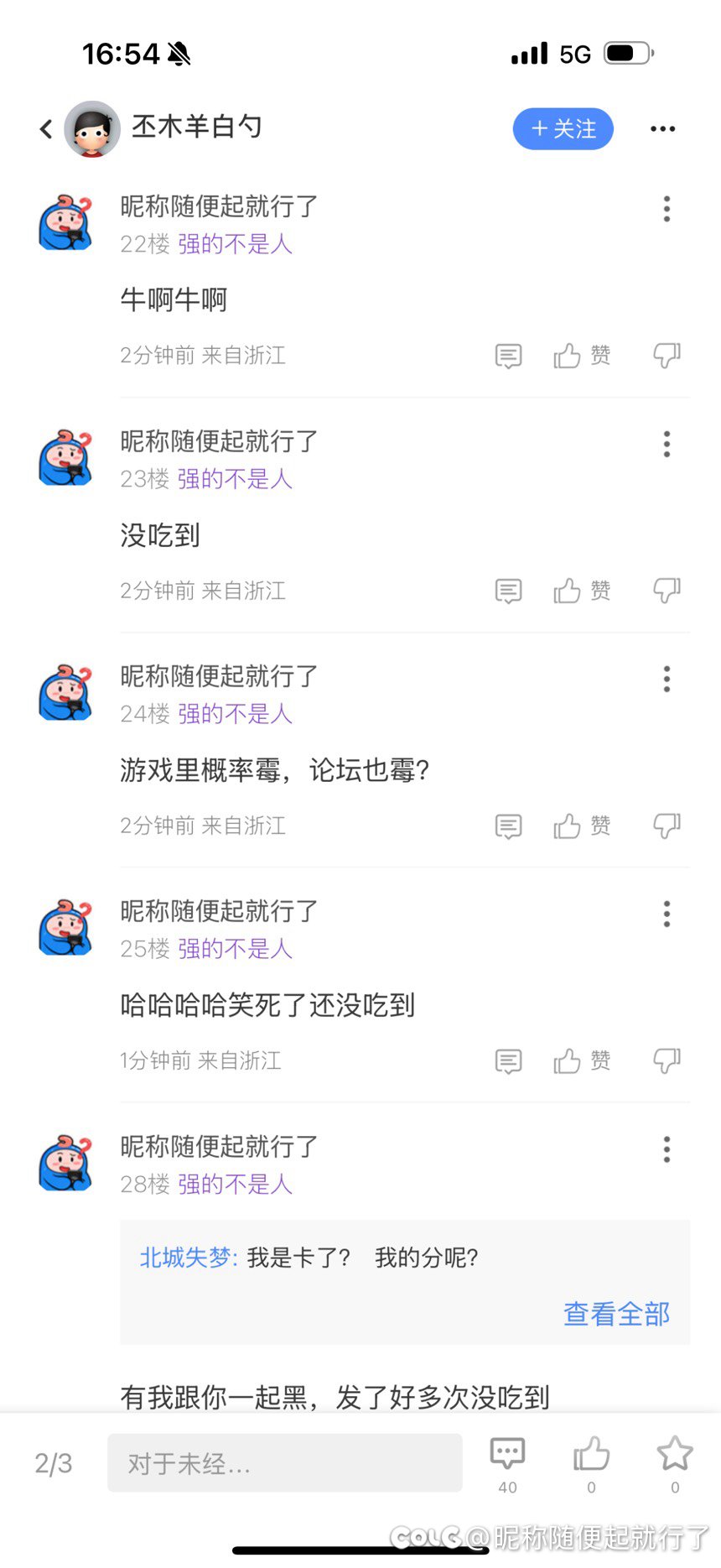Image resolution: width=721 pixels, height=1568 pixels.
Task: Dislike the 22楼 comment
Action: click(667, 357)
